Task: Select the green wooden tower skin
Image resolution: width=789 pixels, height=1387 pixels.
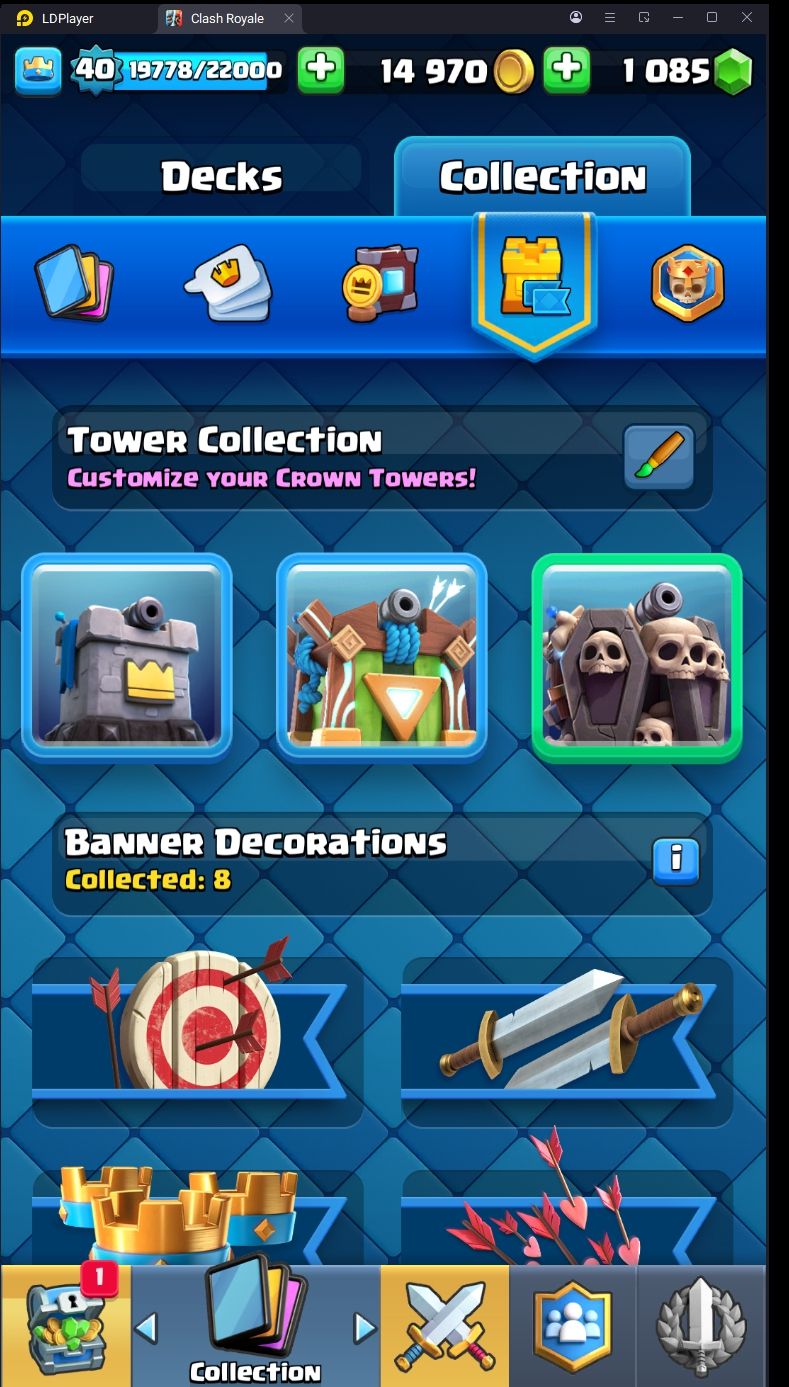Action: (x=382, y=657)
